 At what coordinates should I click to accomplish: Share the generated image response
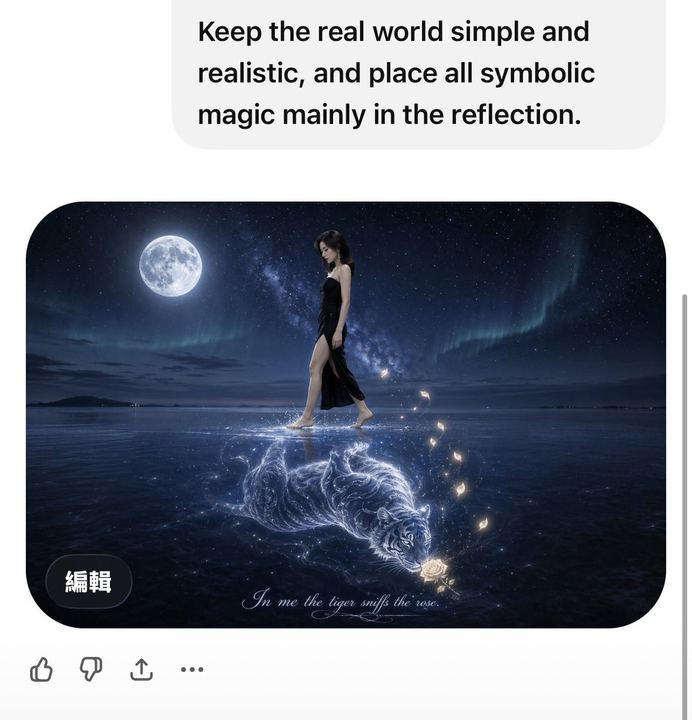click(142, 670)
